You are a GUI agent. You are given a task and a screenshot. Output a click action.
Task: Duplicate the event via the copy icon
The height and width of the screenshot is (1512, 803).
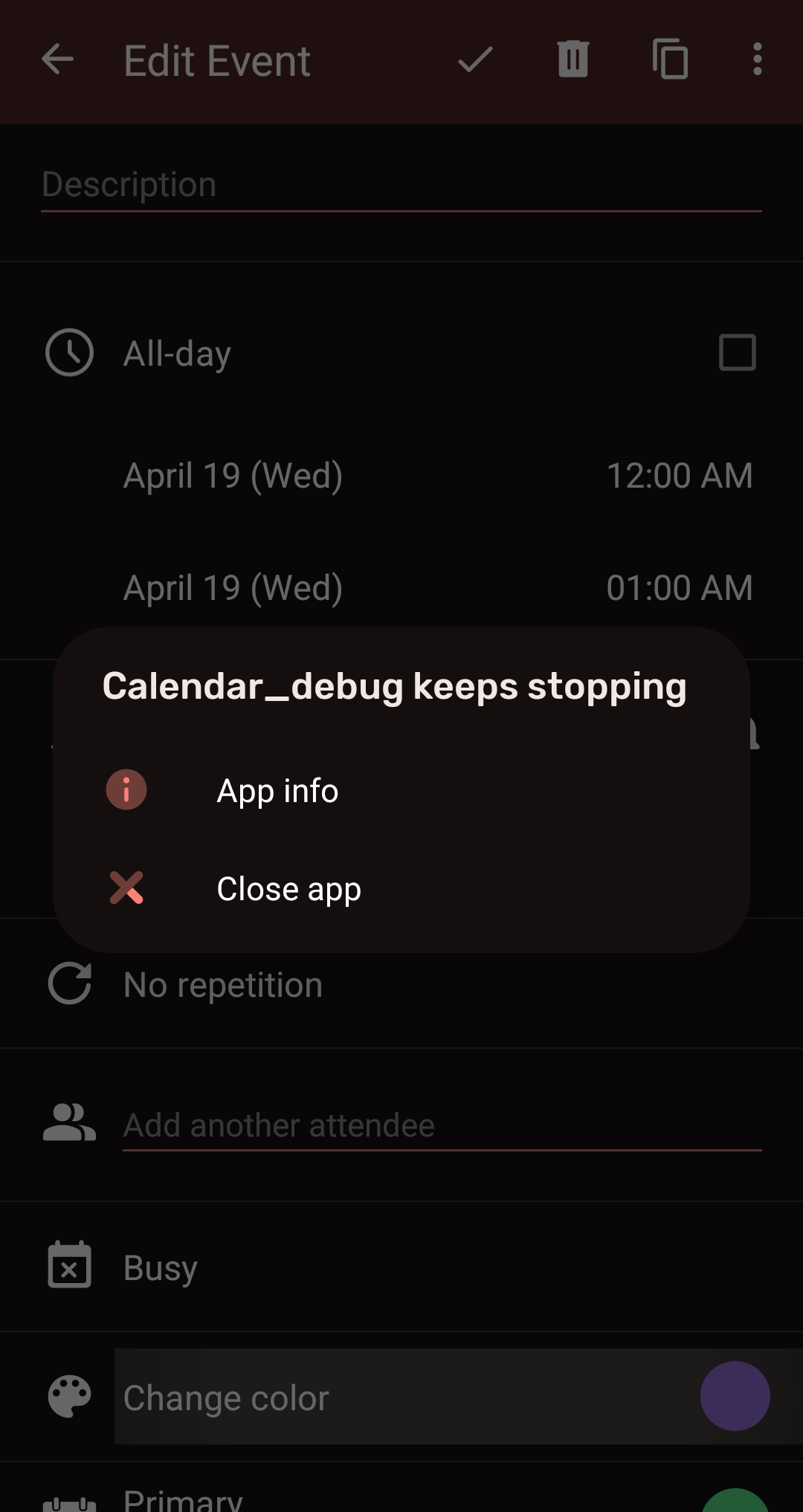point(669,61)
